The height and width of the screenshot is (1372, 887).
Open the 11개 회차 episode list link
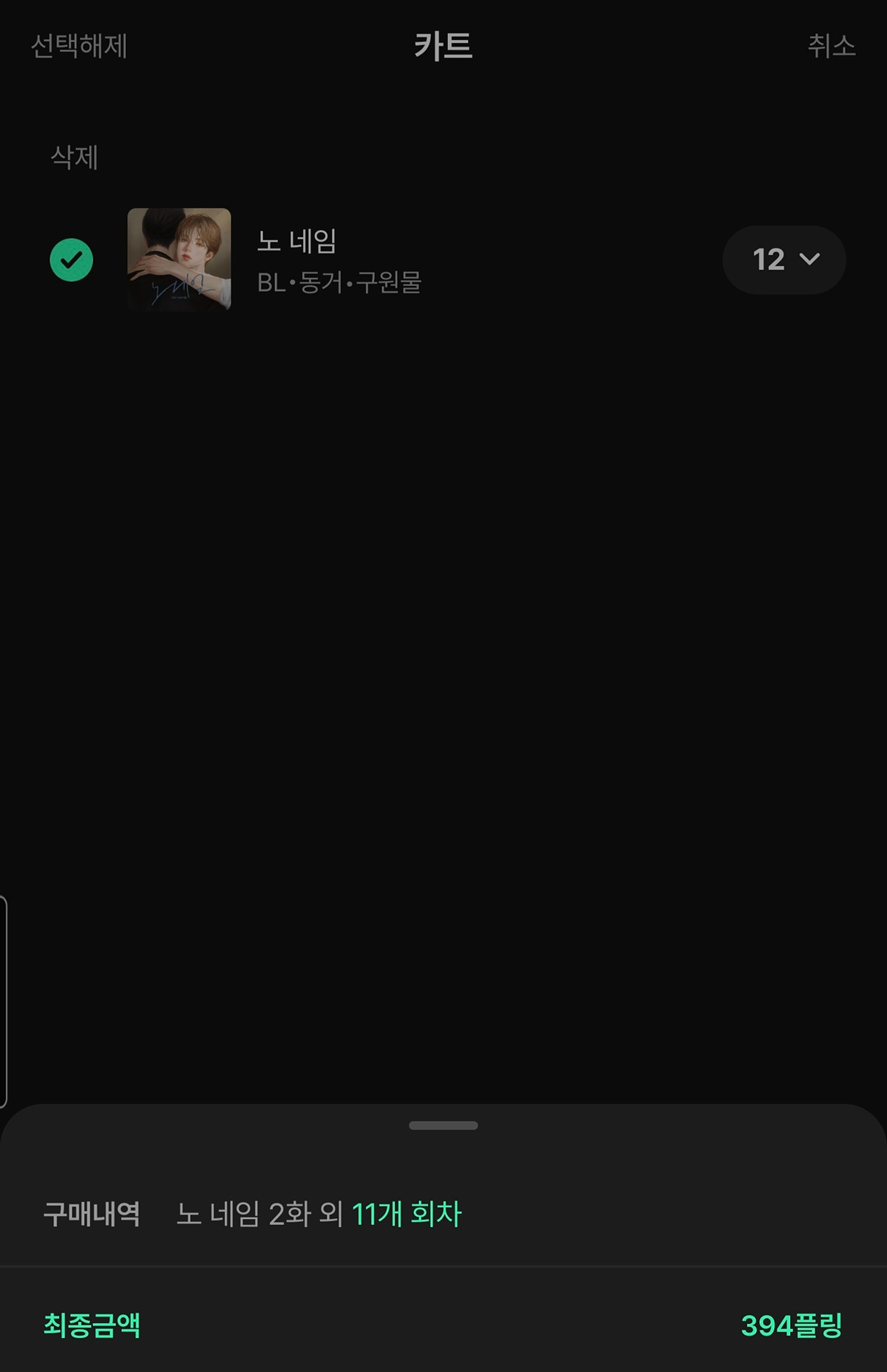[x=407, y=1212]
